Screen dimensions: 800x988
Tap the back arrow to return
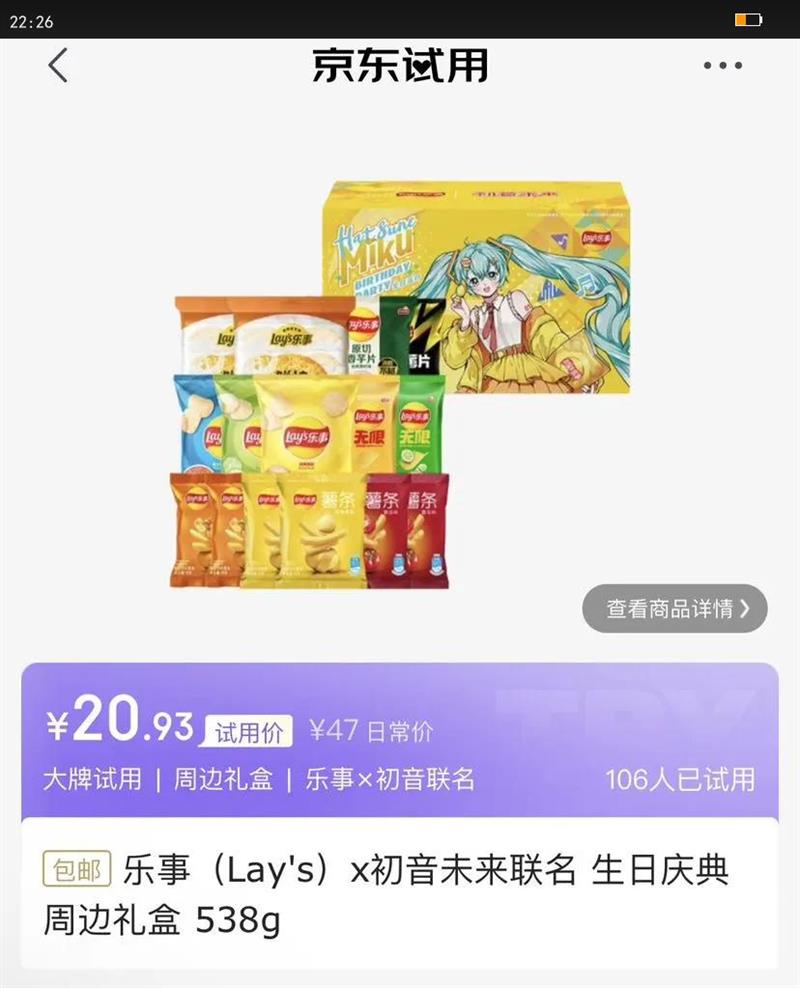point(55,66)
